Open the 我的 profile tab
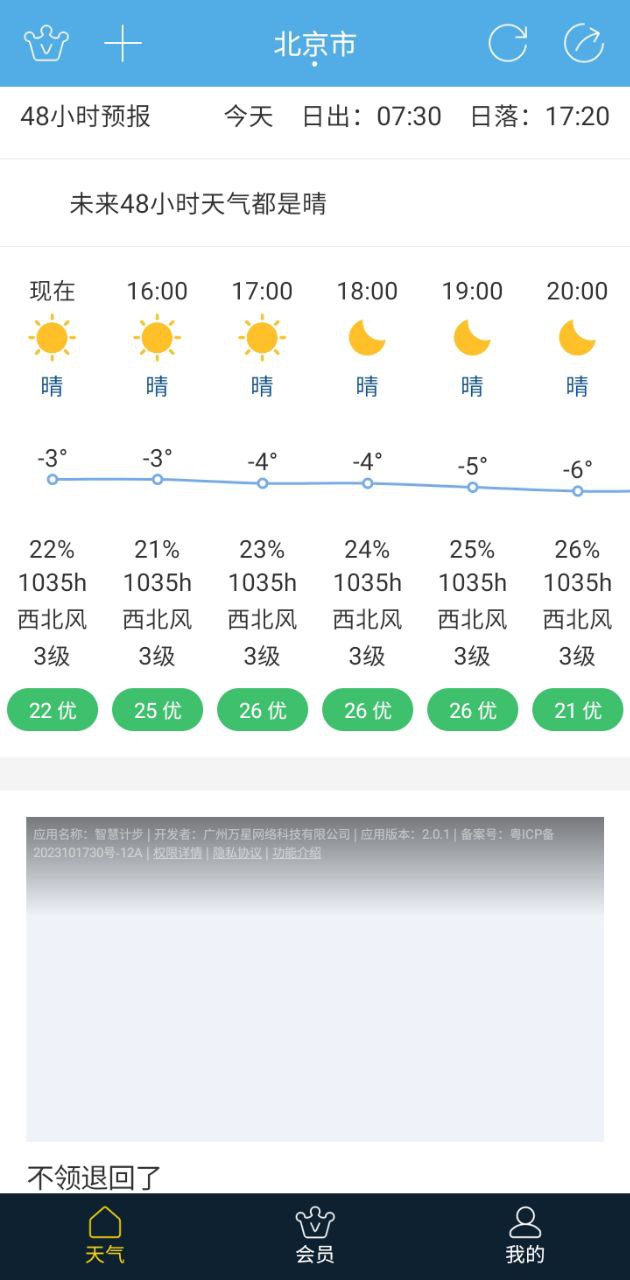The height and width of the screenshot is (1280, 630). pyautogui.click(x=525, y=1236)
